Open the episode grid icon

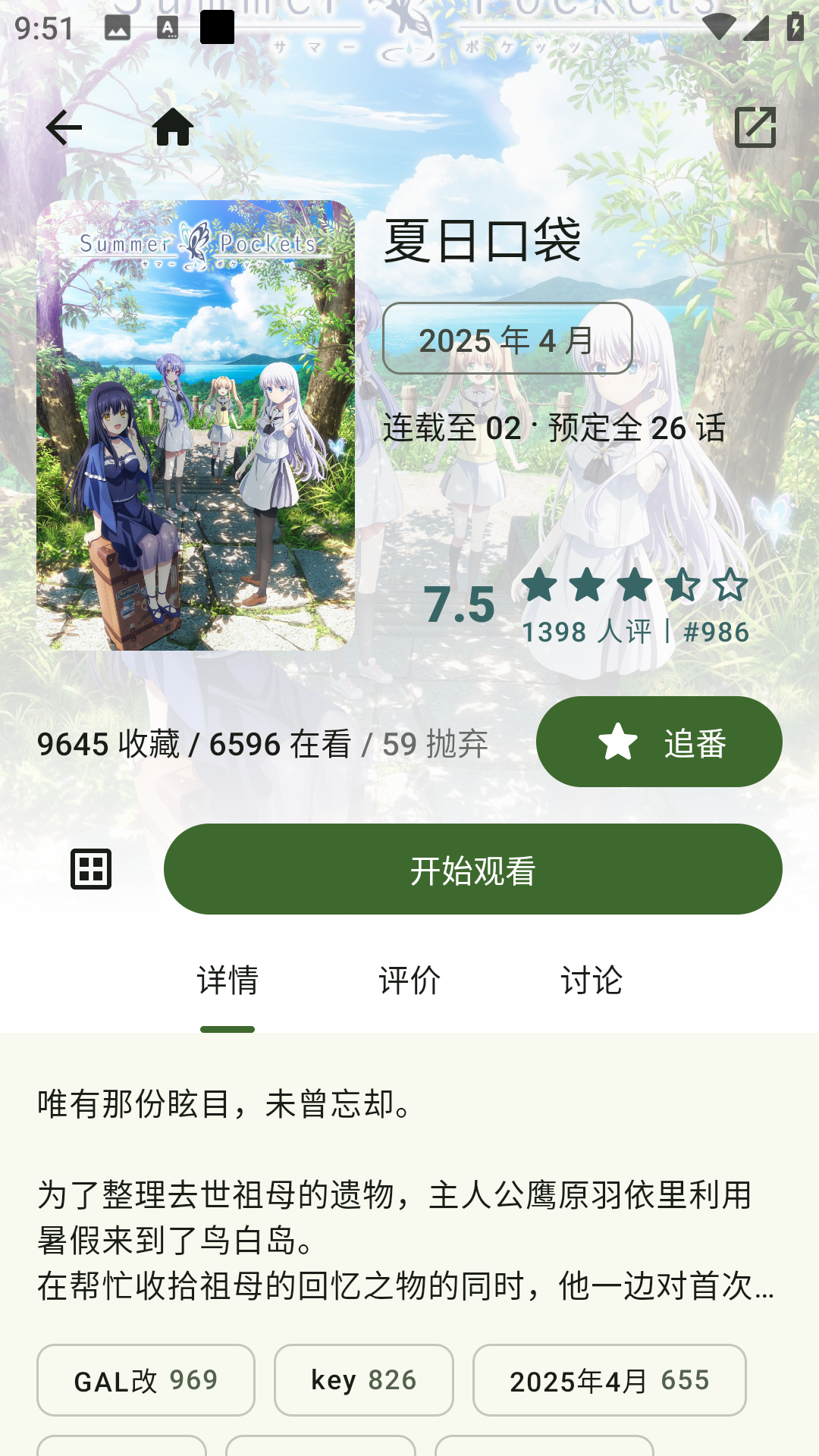(91, 869)
